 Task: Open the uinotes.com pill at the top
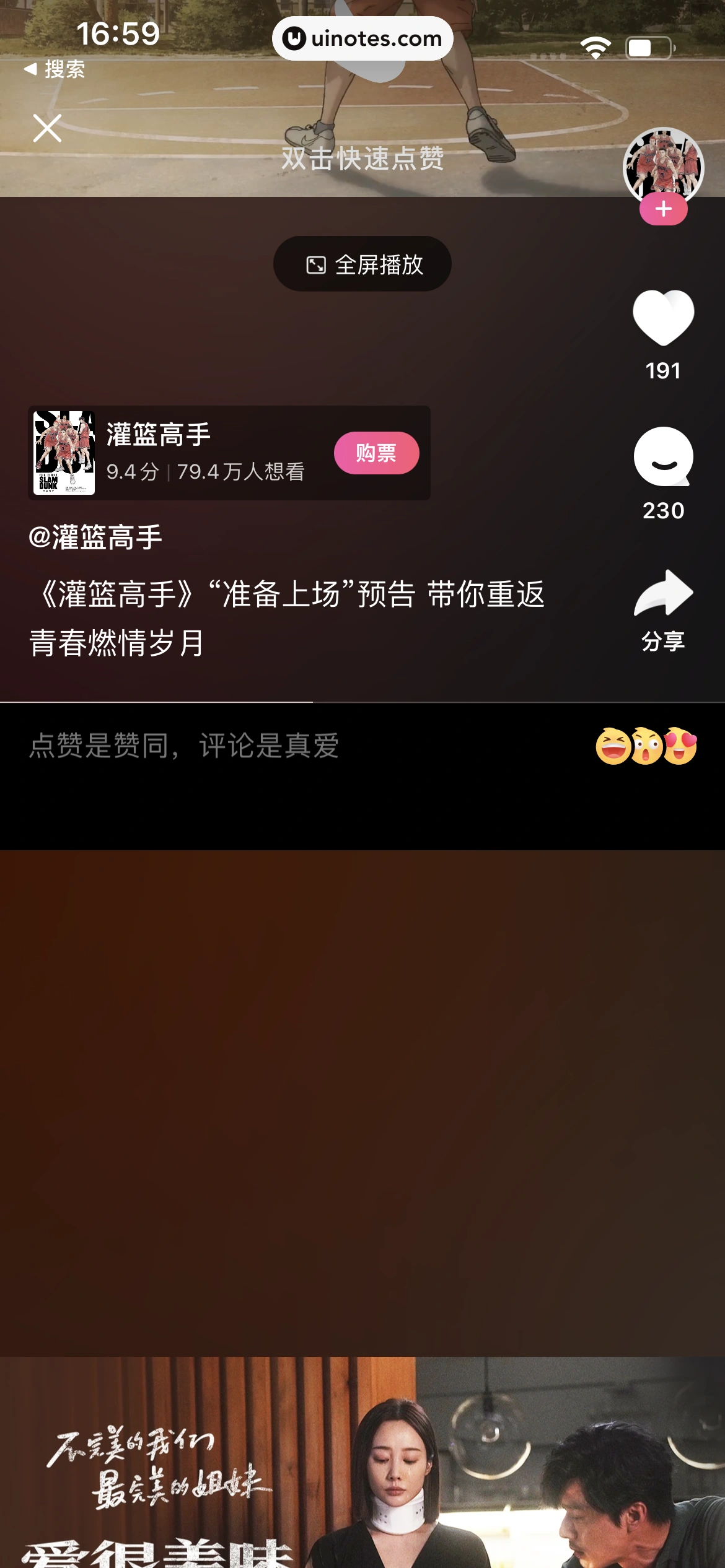click(362, 38)
